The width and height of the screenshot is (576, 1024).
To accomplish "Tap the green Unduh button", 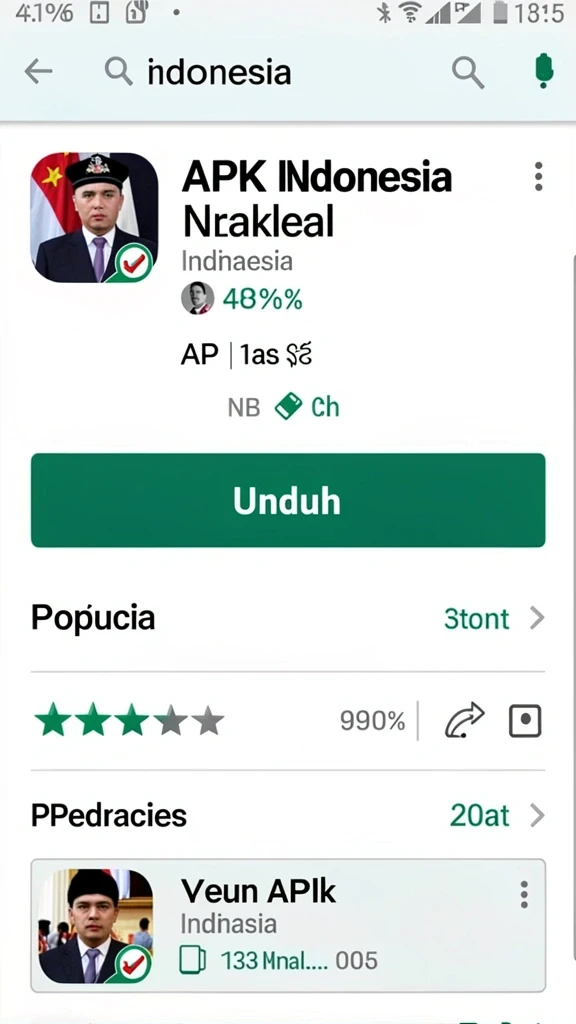I will tap(288, 500).
